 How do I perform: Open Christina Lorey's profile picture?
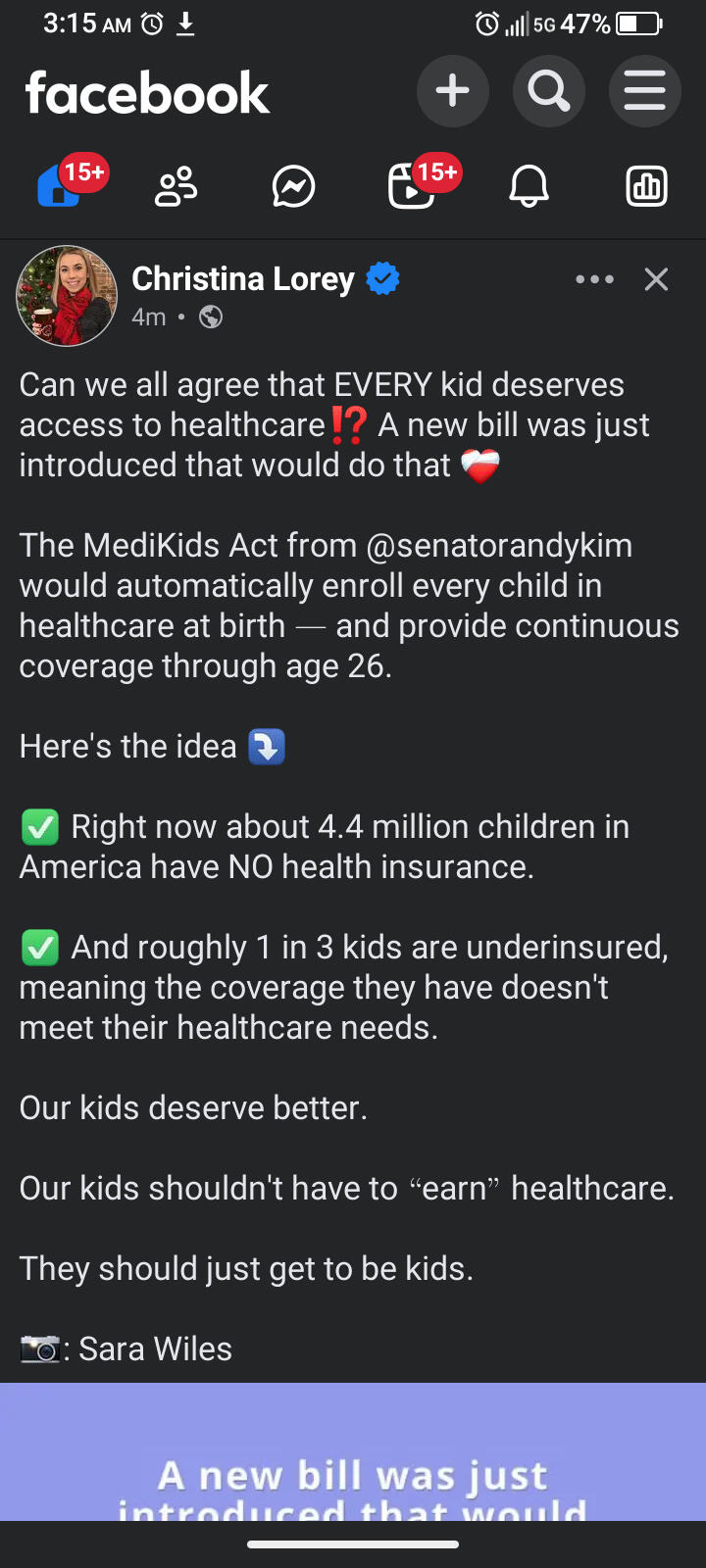pos(67,296)
